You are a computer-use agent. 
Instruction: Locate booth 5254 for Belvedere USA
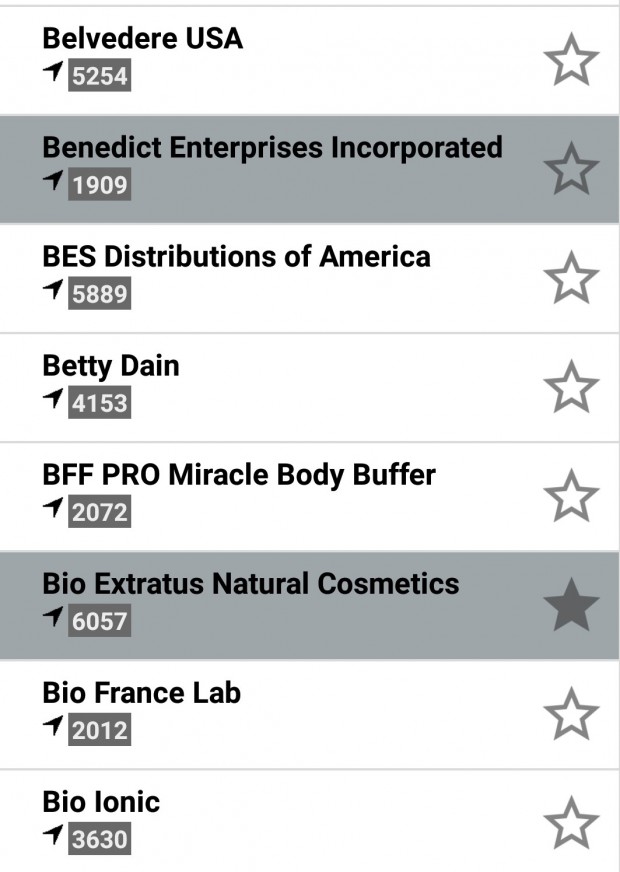[99, 76]
